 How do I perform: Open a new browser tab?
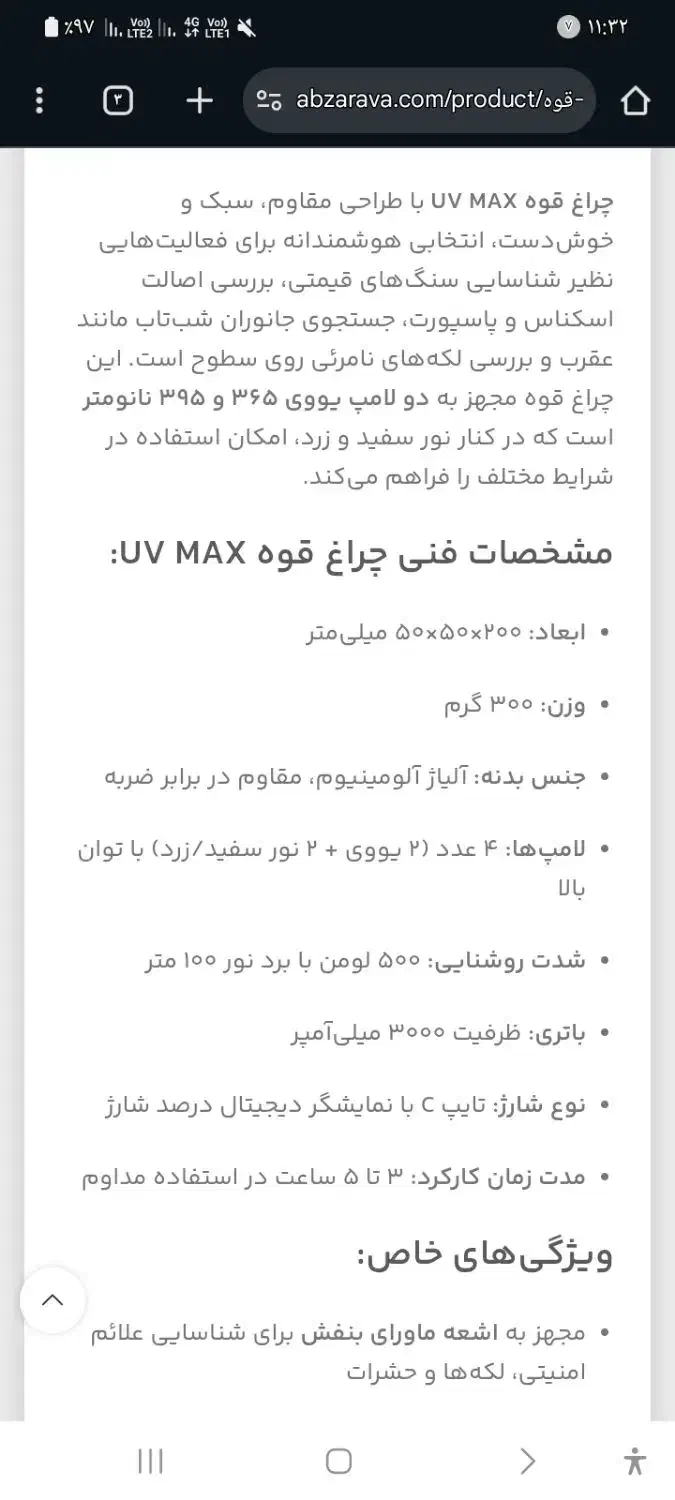[200, 101]
